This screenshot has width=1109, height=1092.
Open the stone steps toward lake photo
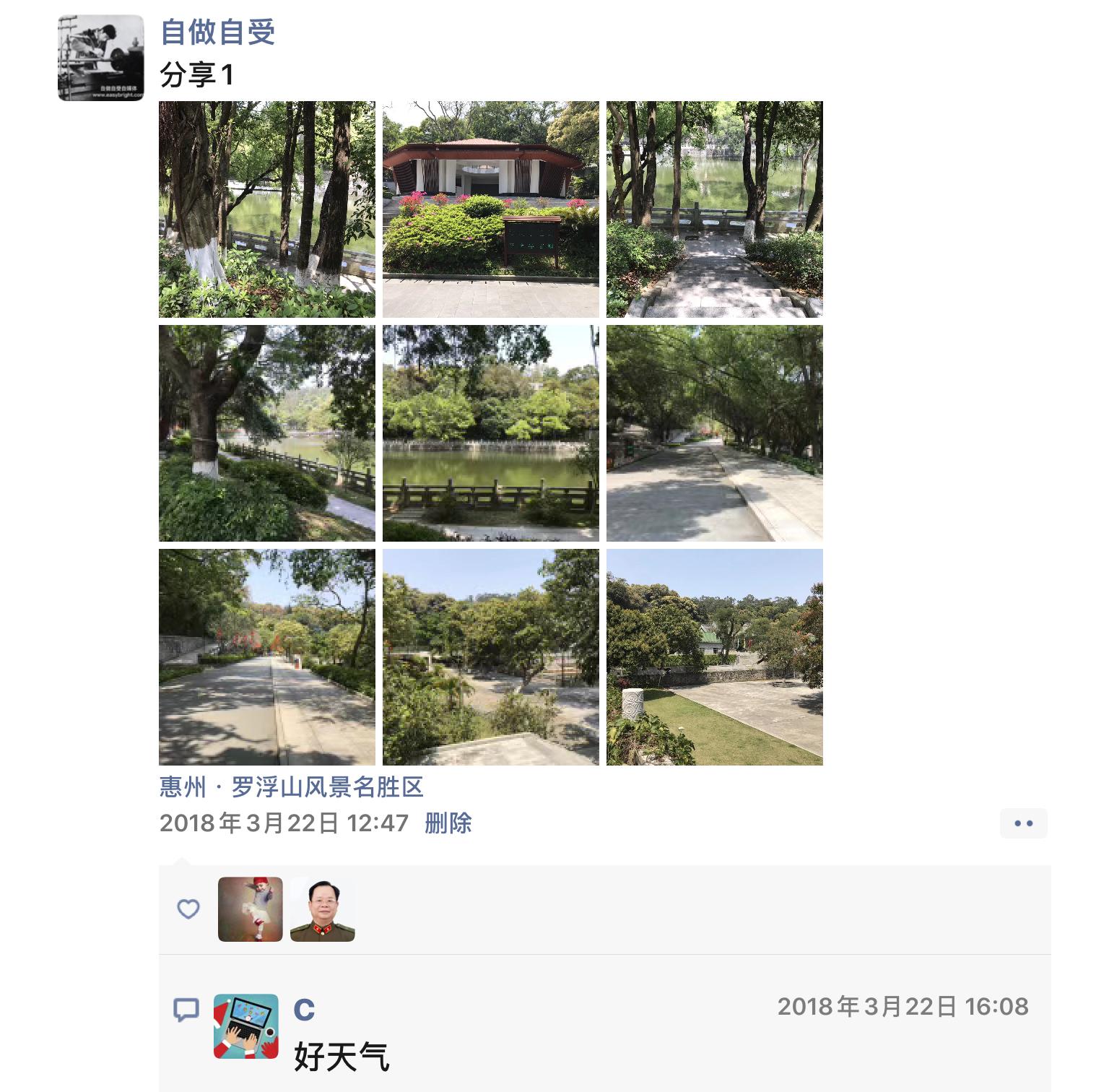click(714, 209)
